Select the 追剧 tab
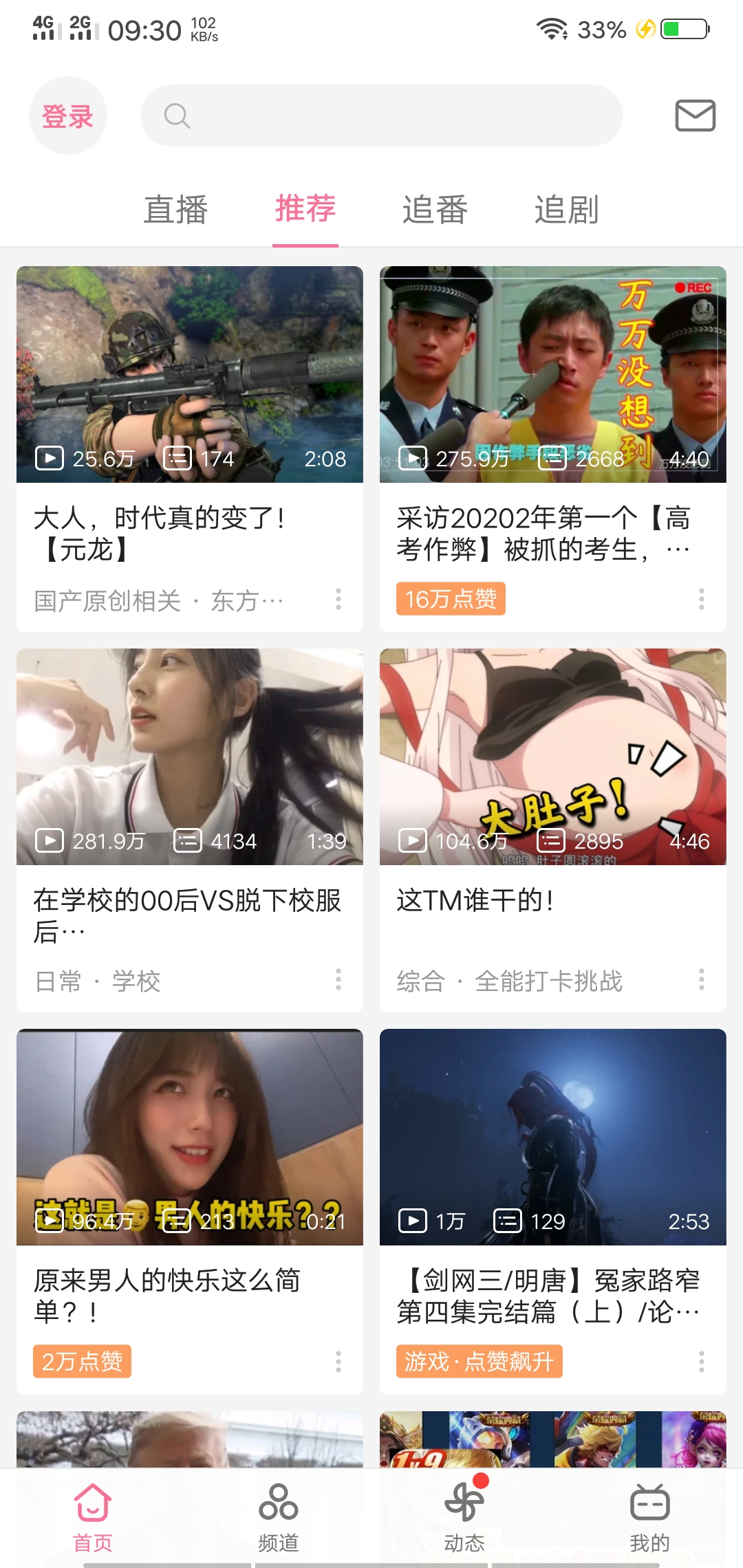This screenshot has height=1568, width=743. pos(566,209)
